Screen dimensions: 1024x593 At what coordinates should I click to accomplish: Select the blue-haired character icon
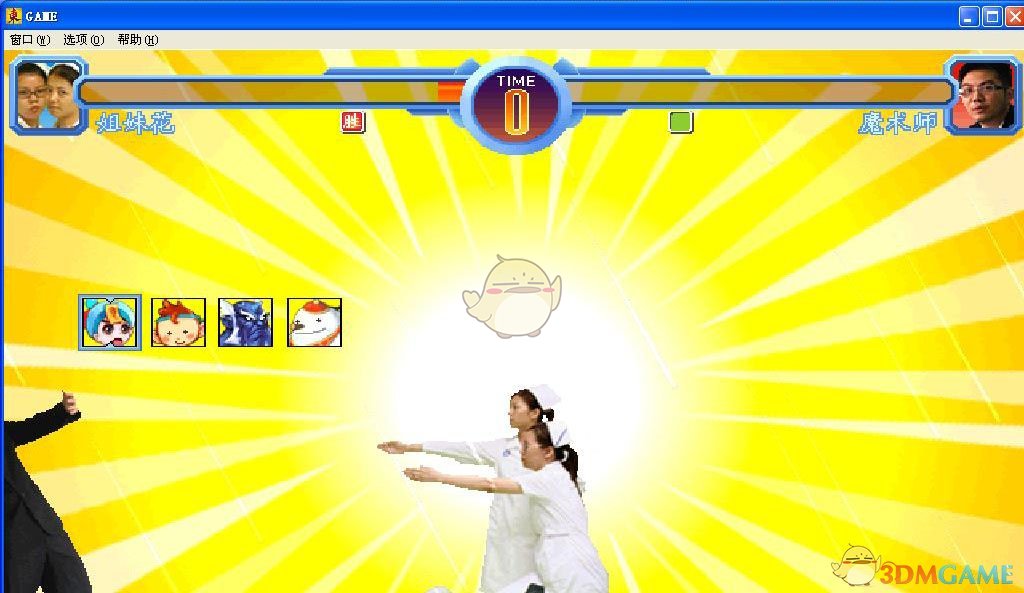110,322
